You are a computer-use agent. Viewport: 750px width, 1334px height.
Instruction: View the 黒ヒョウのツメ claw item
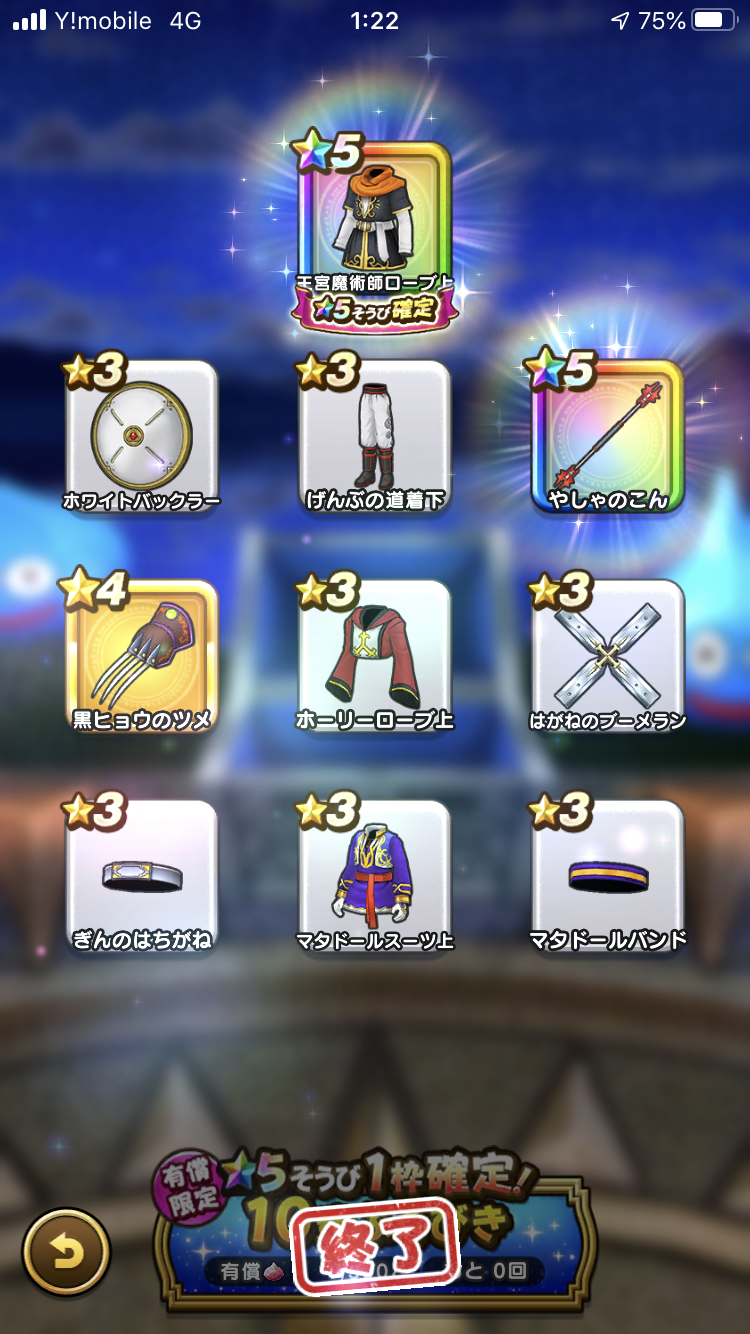(x=142, y=657)
